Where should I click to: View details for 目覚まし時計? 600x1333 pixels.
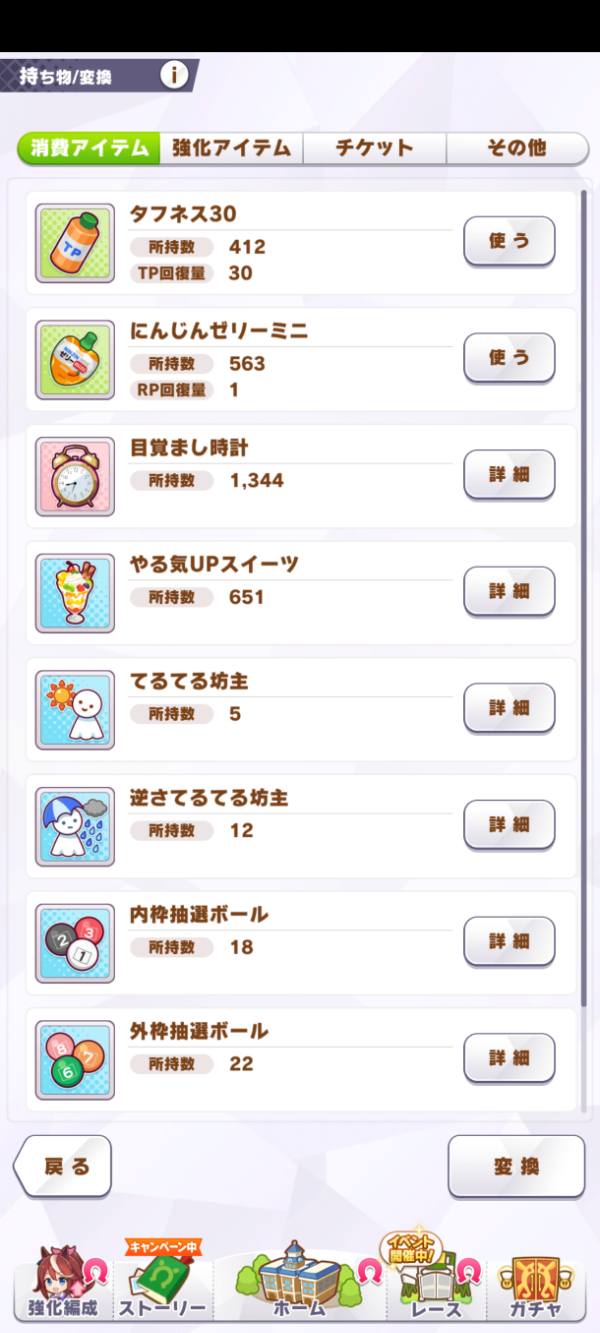click(509, 475)
